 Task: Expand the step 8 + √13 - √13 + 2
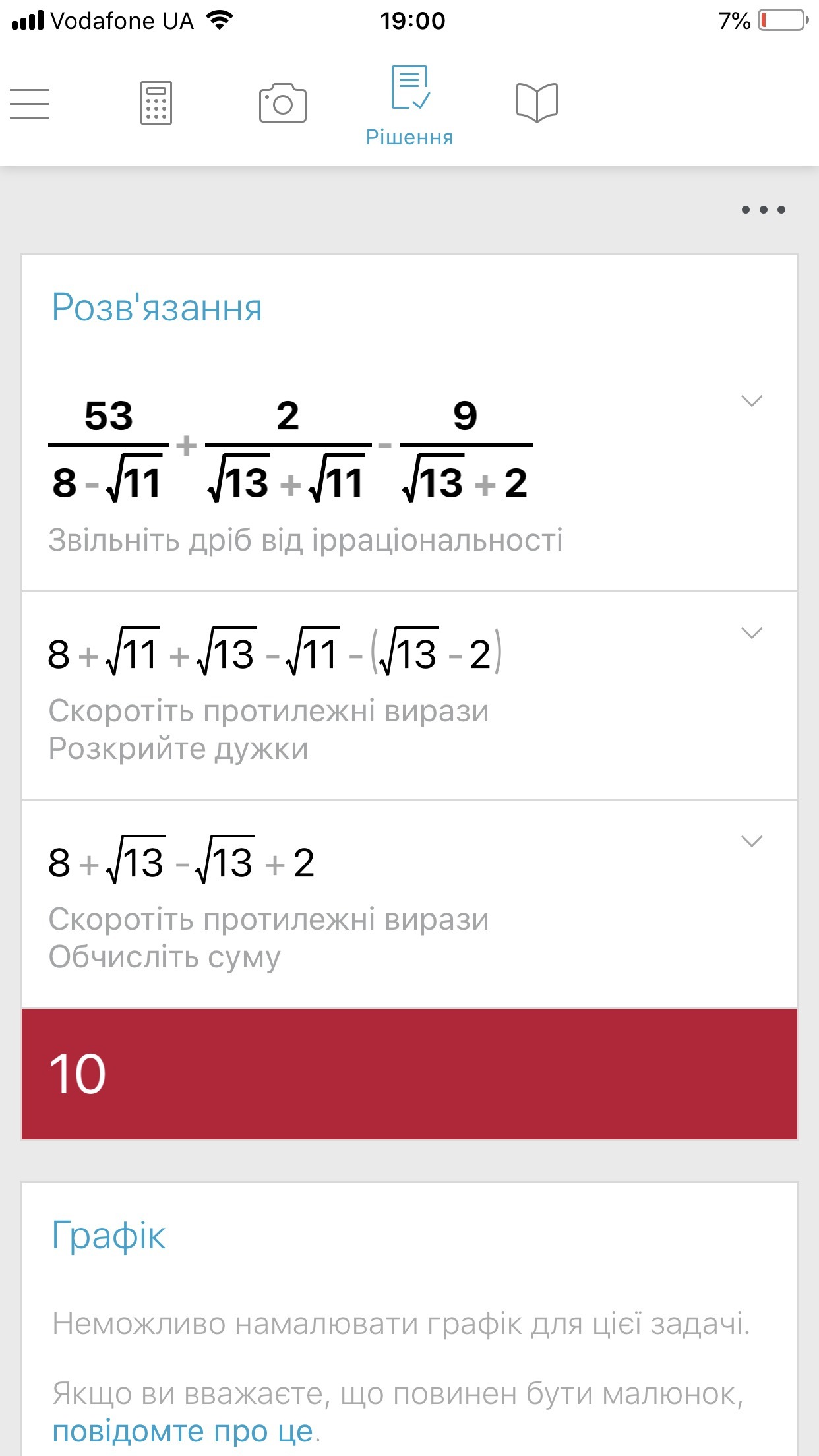(751, 841)
